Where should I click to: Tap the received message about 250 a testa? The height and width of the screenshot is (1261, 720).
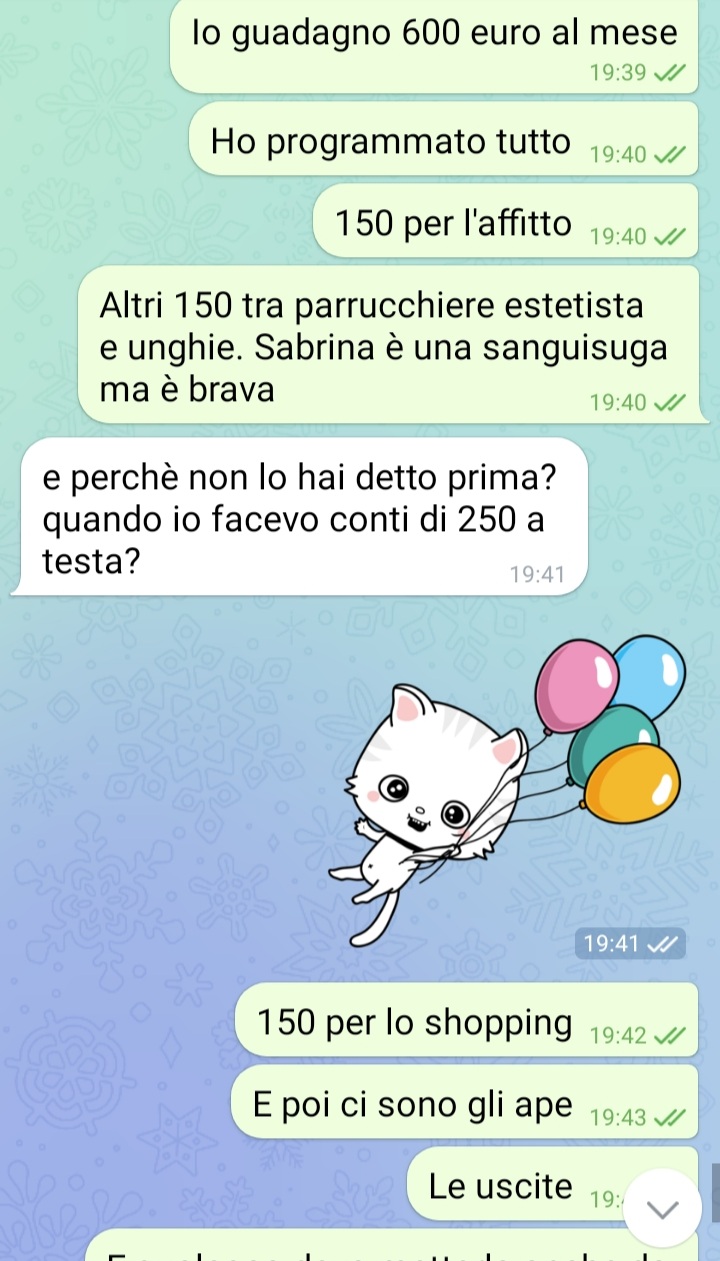[x=299, y=519]
